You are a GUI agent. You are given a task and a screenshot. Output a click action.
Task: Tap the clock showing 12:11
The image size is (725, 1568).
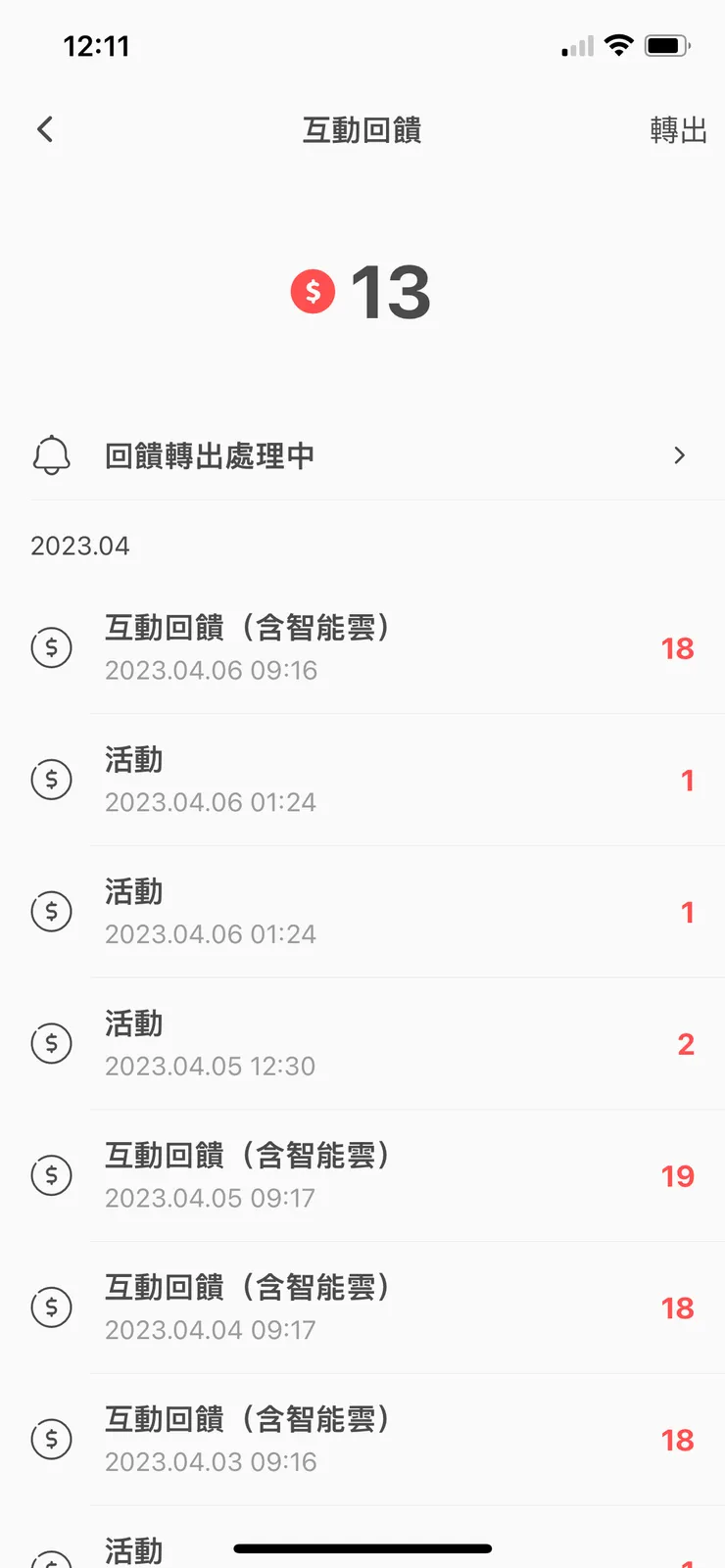97,45
